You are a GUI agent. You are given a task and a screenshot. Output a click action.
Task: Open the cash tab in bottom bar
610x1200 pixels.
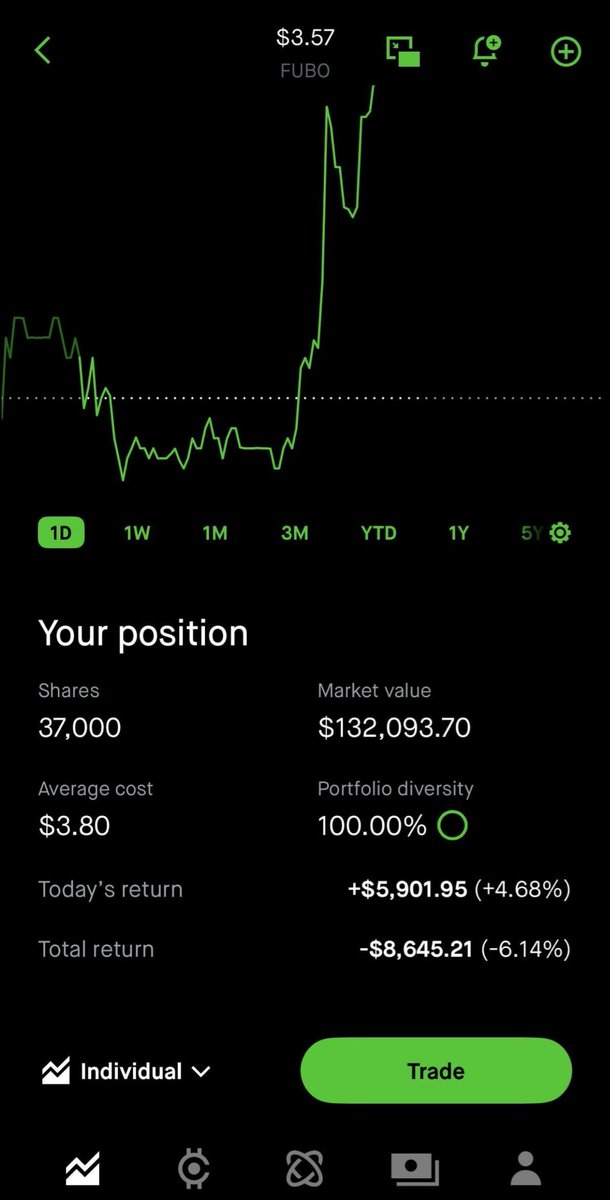tap(414, 1167)
